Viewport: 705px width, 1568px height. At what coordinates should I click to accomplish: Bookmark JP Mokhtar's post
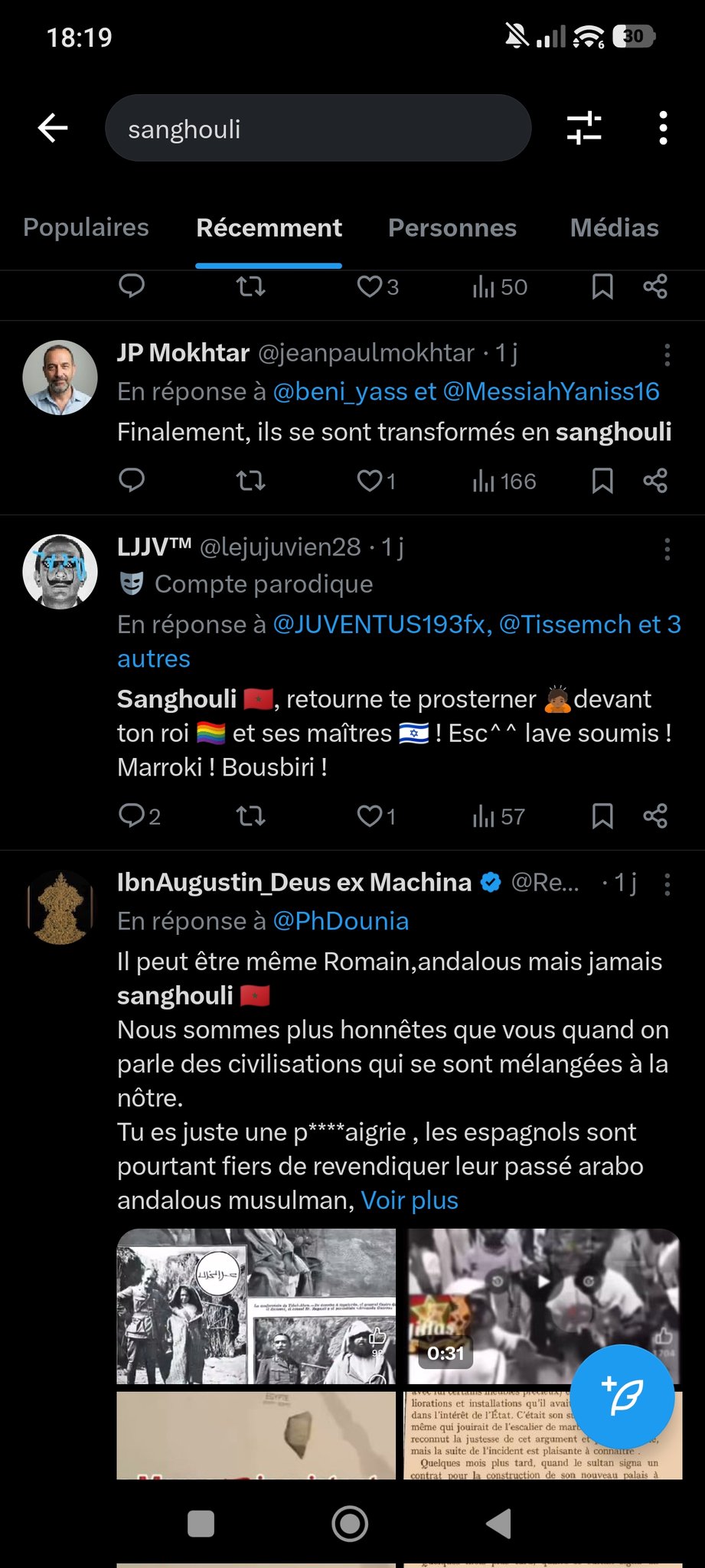[x=602, y=481]
